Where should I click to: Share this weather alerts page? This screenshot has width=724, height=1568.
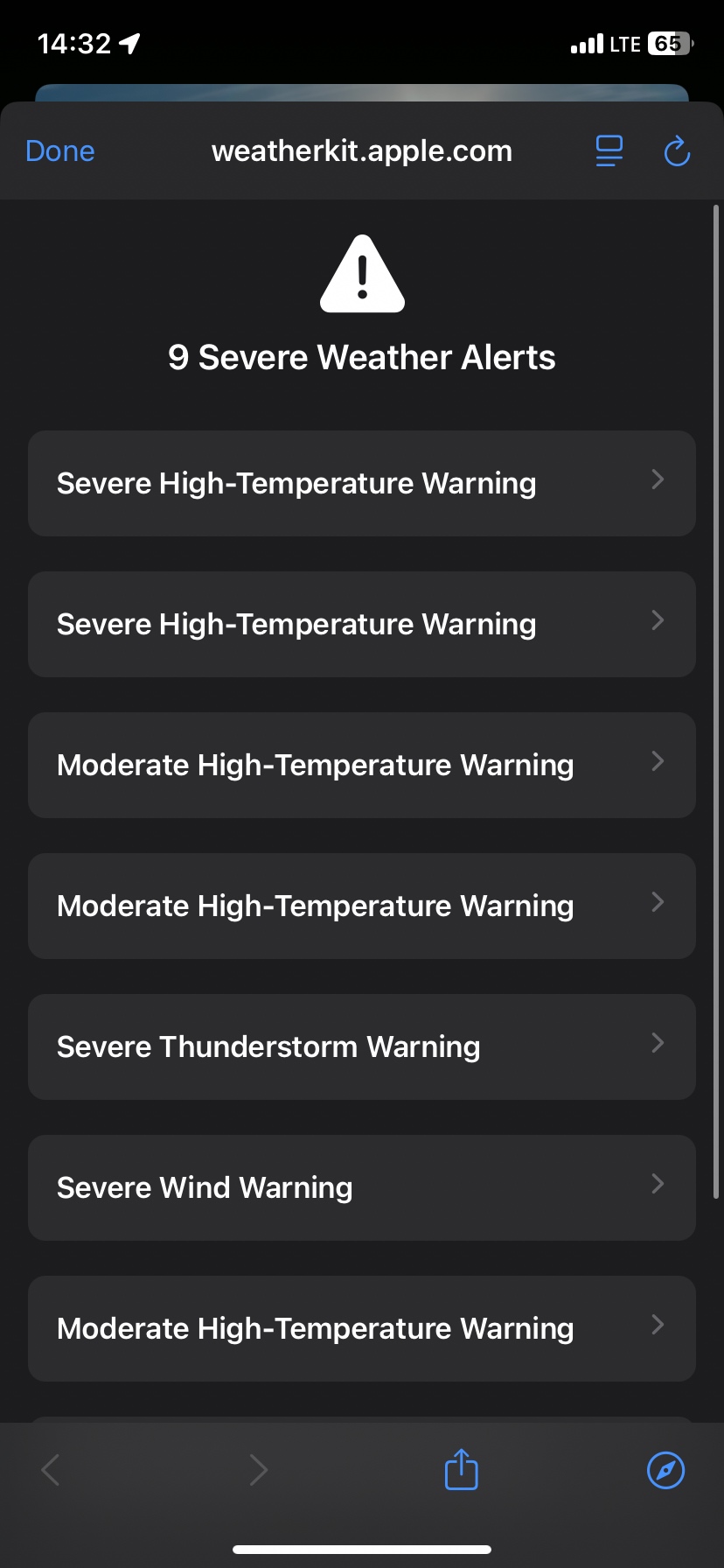461,1469
